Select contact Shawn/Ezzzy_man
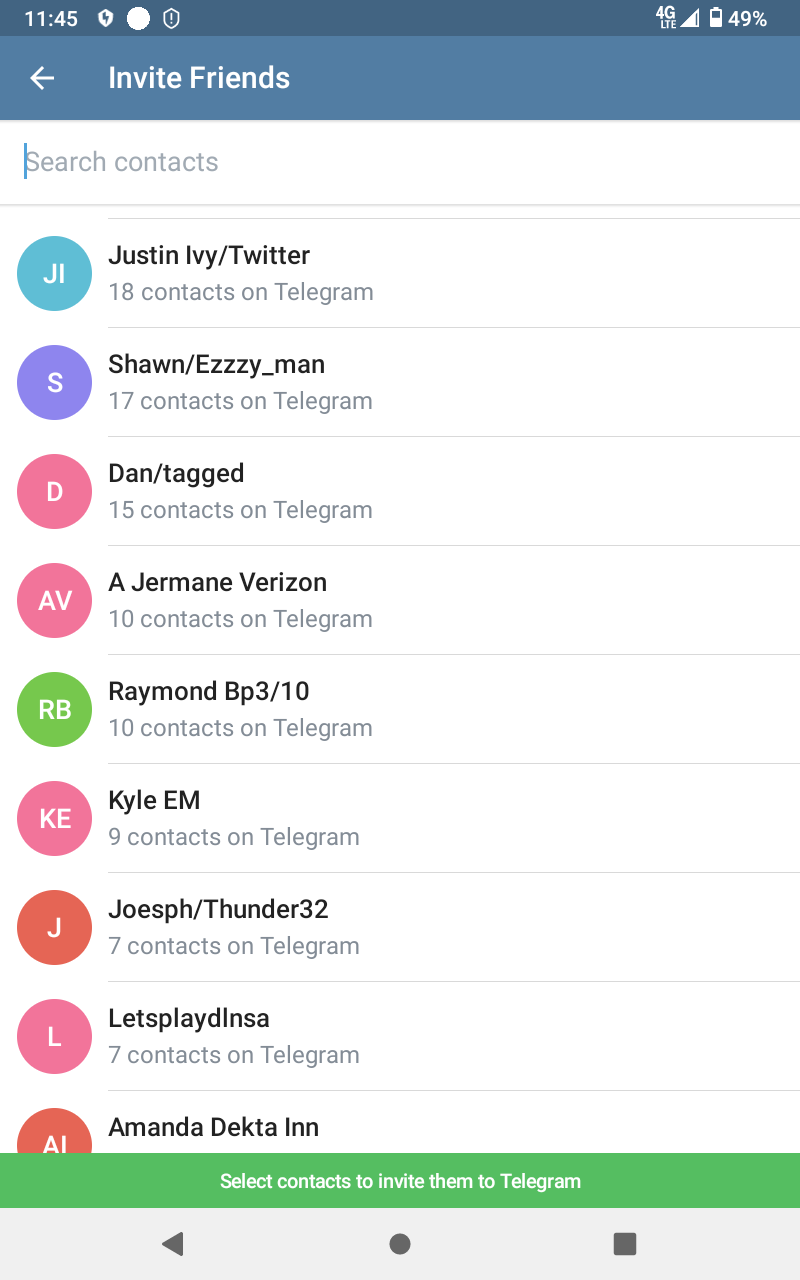The height and width of the screenshot is (1280, 800). tap(400, 382)
